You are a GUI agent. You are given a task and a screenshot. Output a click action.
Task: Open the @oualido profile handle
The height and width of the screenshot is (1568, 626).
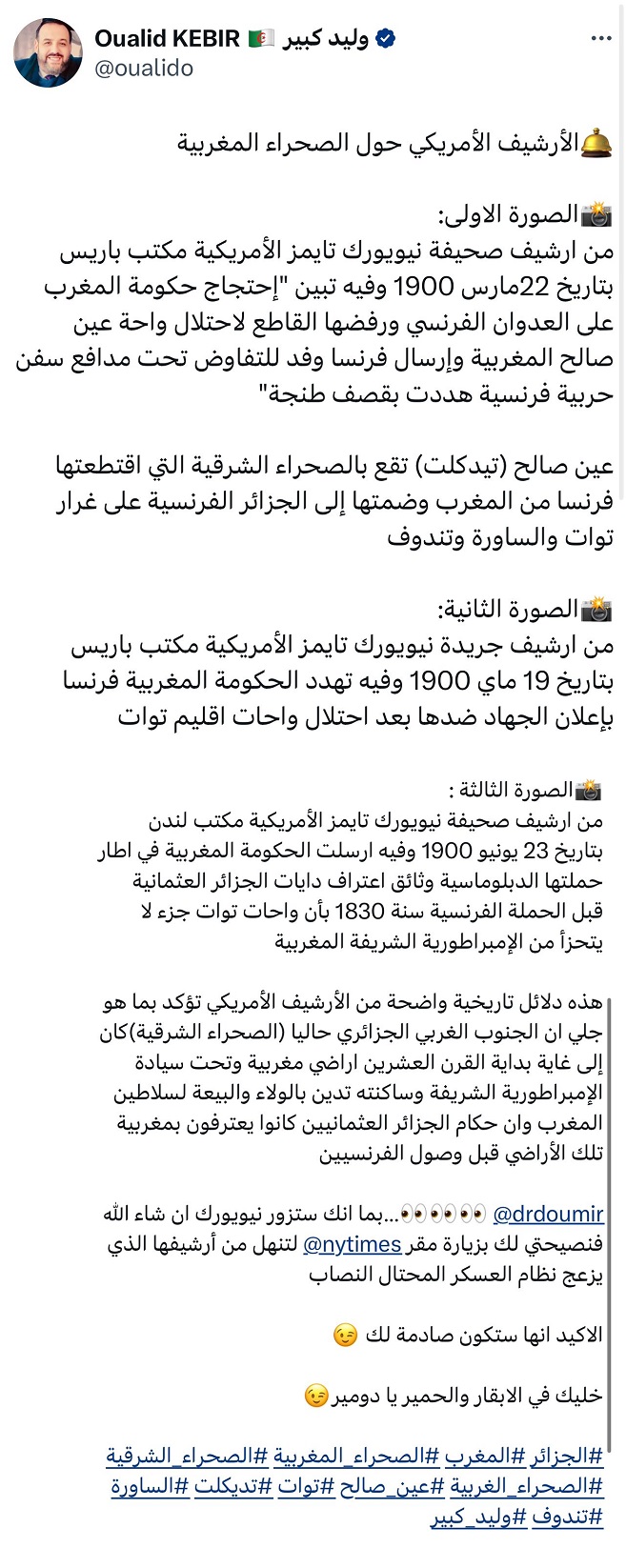point(144,68)
